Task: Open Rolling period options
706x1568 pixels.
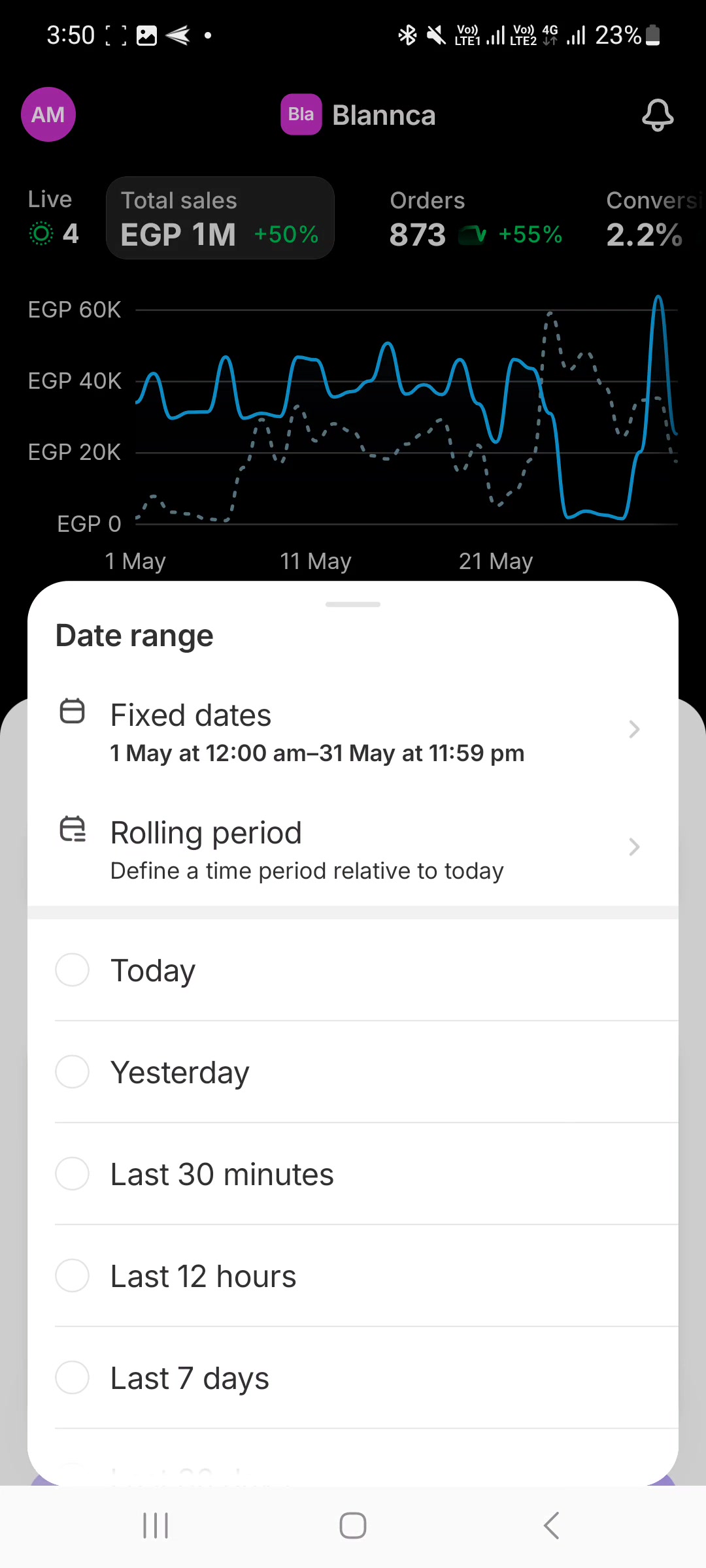Action: [x=353, y=848]
